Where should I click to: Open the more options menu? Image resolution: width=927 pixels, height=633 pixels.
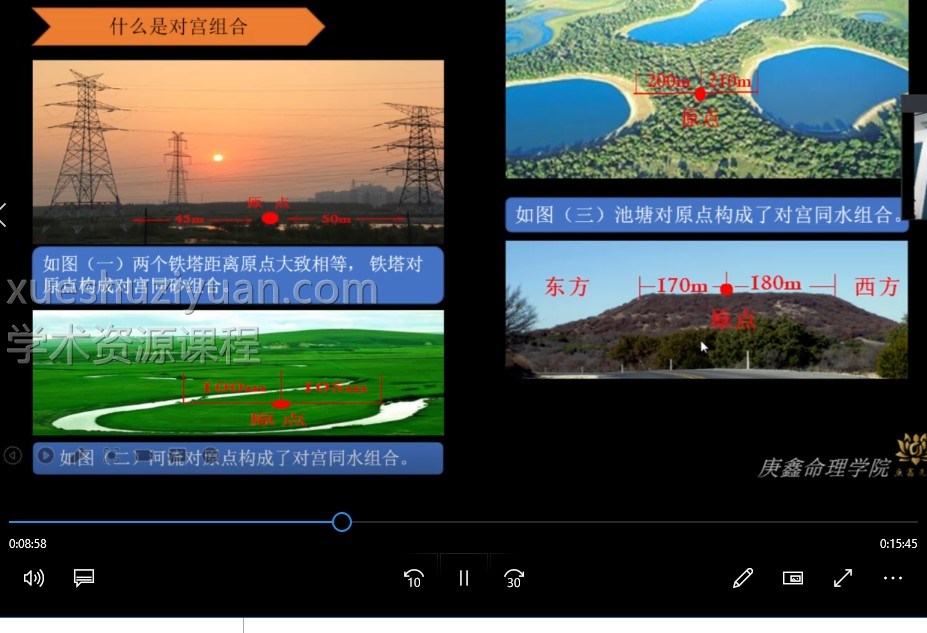tap(893, 578)
